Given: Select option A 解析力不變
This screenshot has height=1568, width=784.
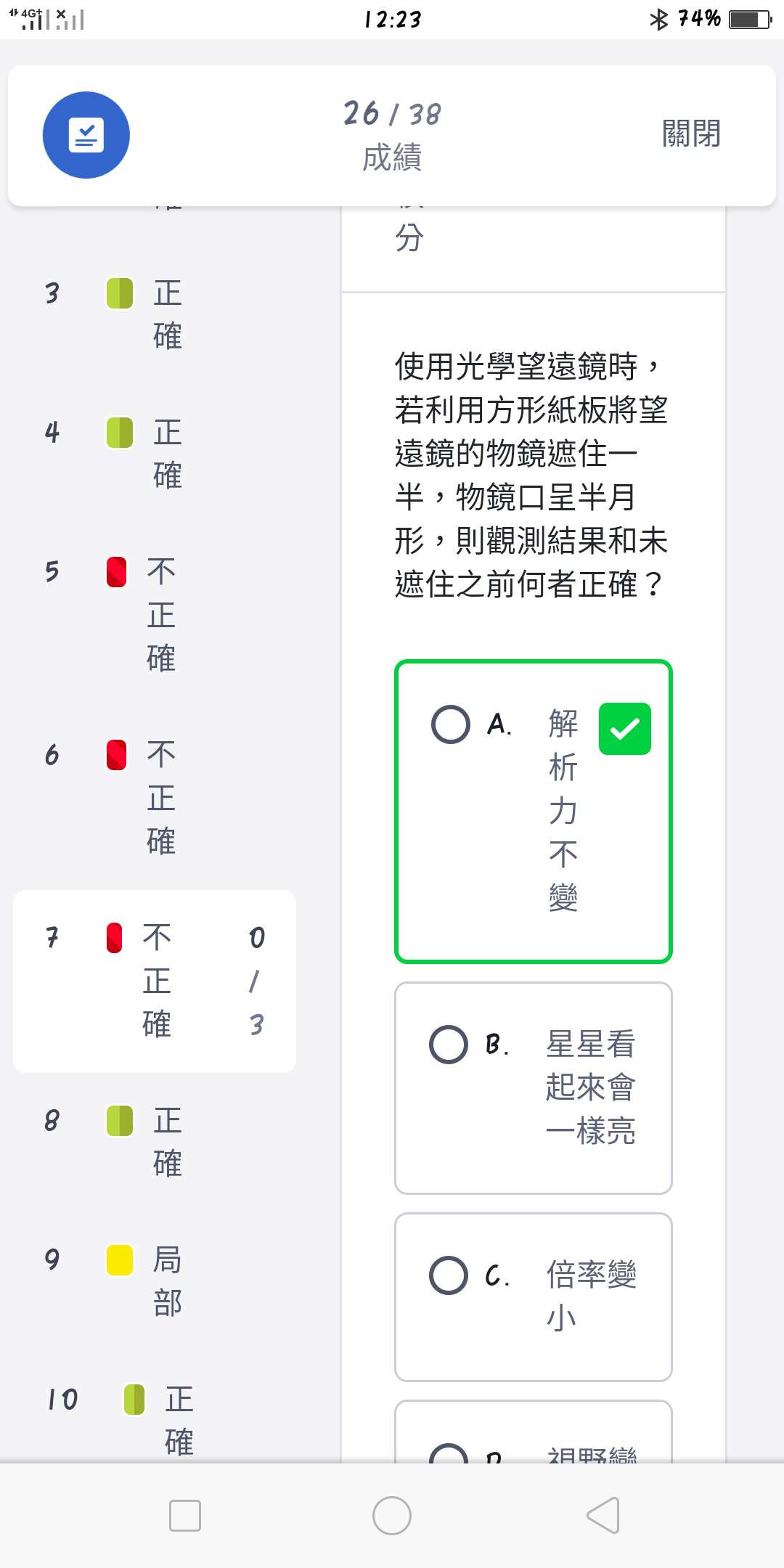Looking at the screenshot, I should [533, 811].
